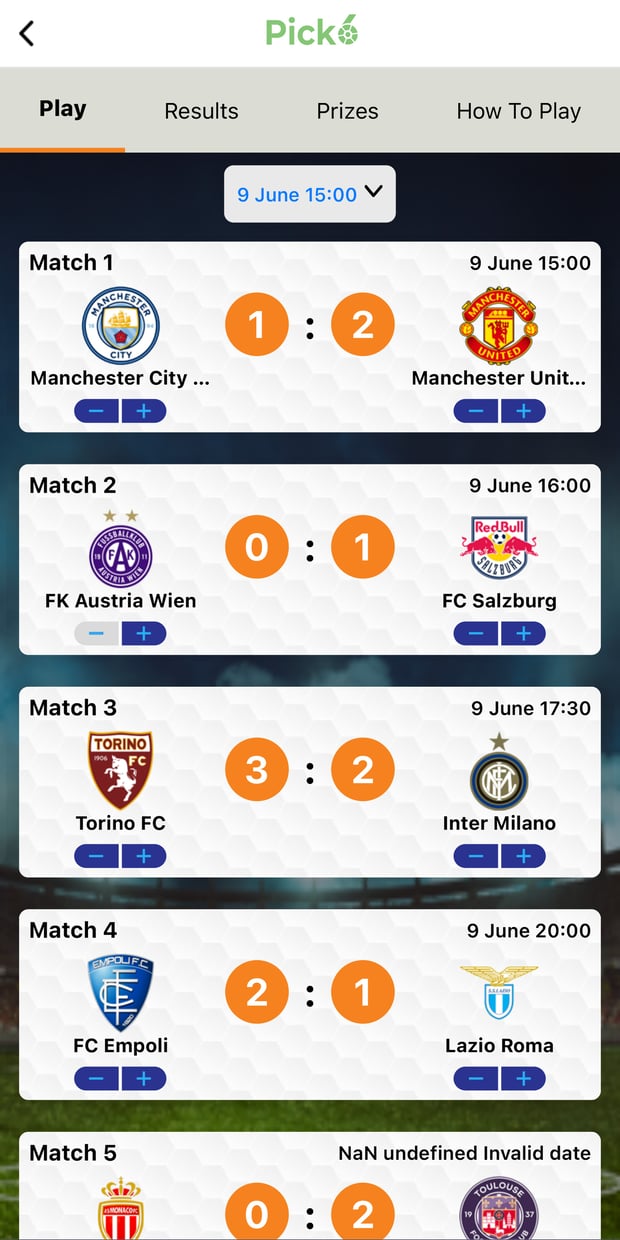Screen dimensions: 620x1240
Task: Go back using the top arrow
Action: [x=27, y=33]
